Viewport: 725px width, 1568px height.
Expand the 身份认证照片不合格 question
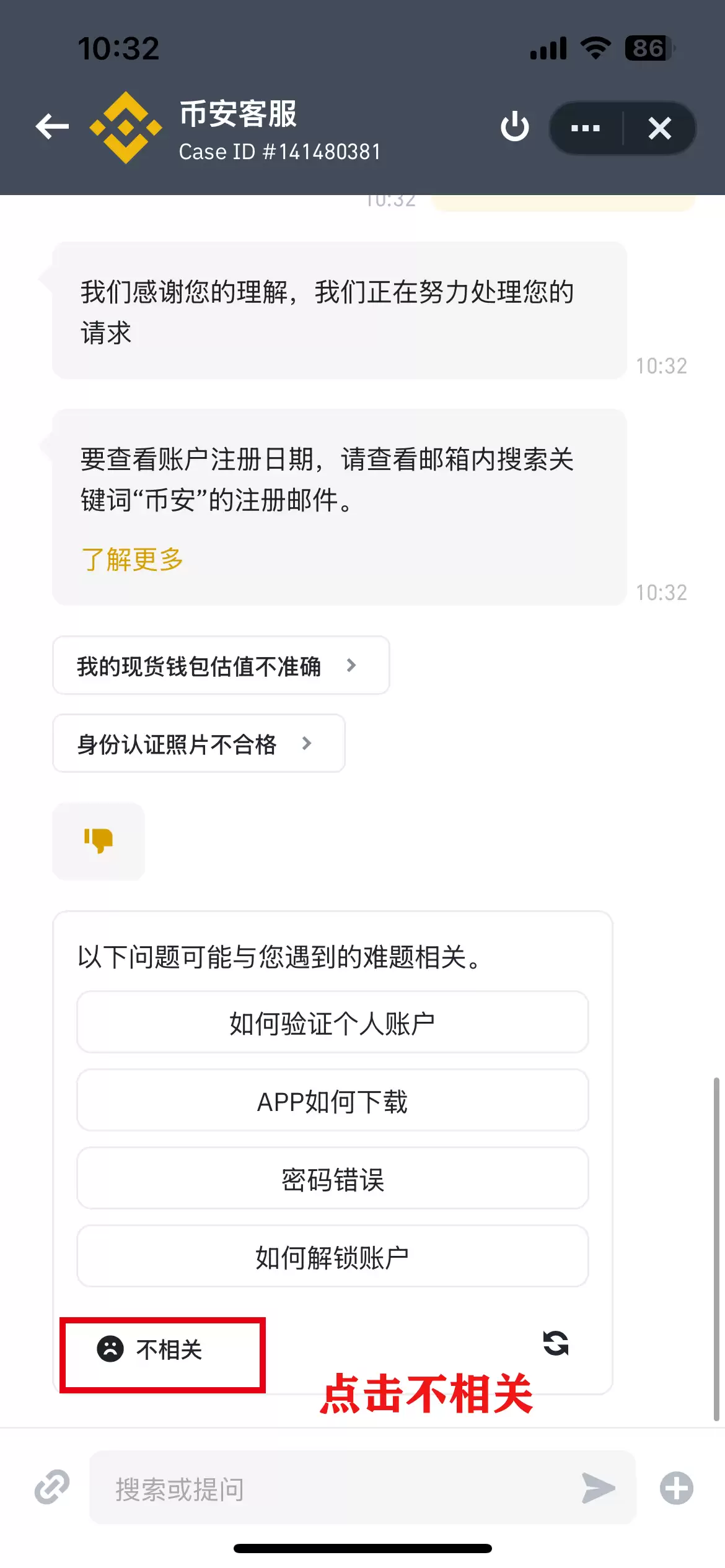200,743
